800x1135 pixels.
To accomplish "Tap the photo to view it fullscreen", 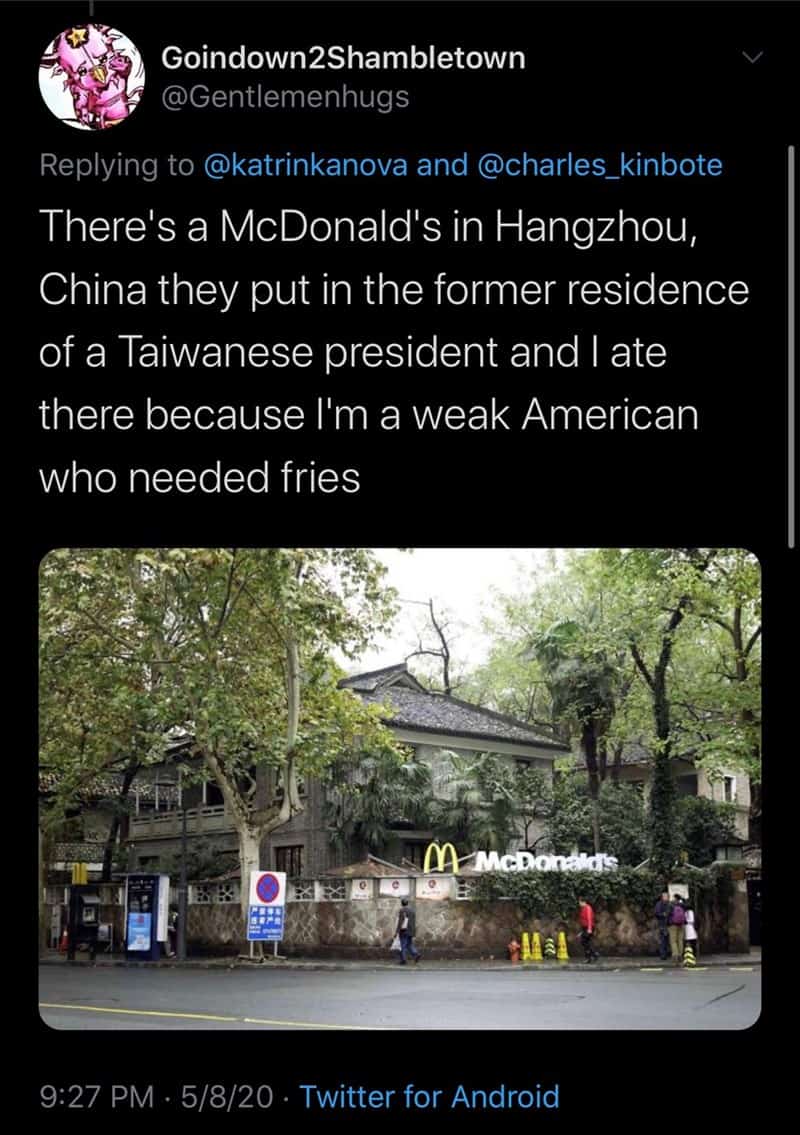I will 400,790.
